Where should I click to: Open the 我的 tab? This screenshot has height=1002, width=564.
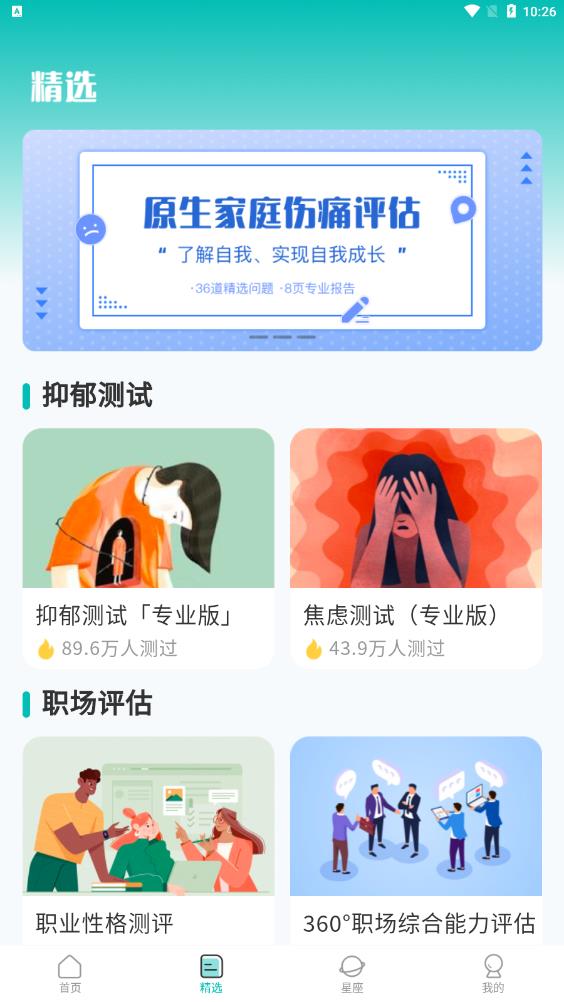493,974
